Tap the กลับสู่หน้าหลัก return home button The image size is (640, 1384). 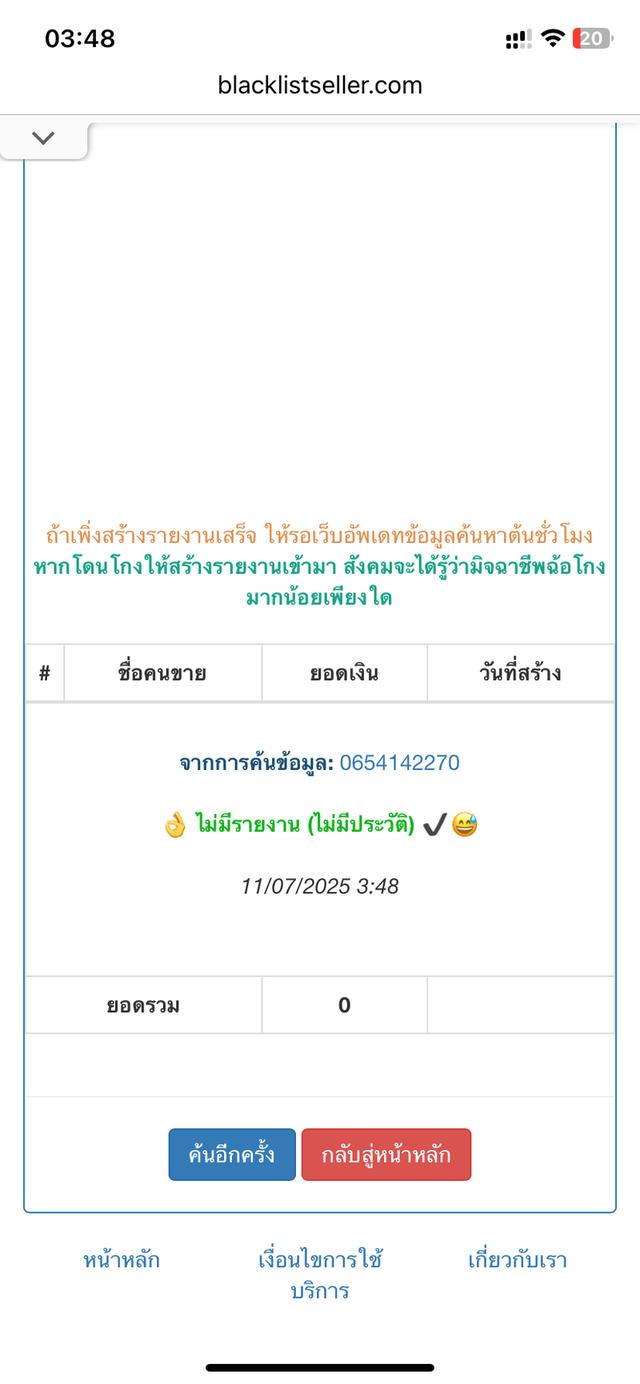point(386,1155)
